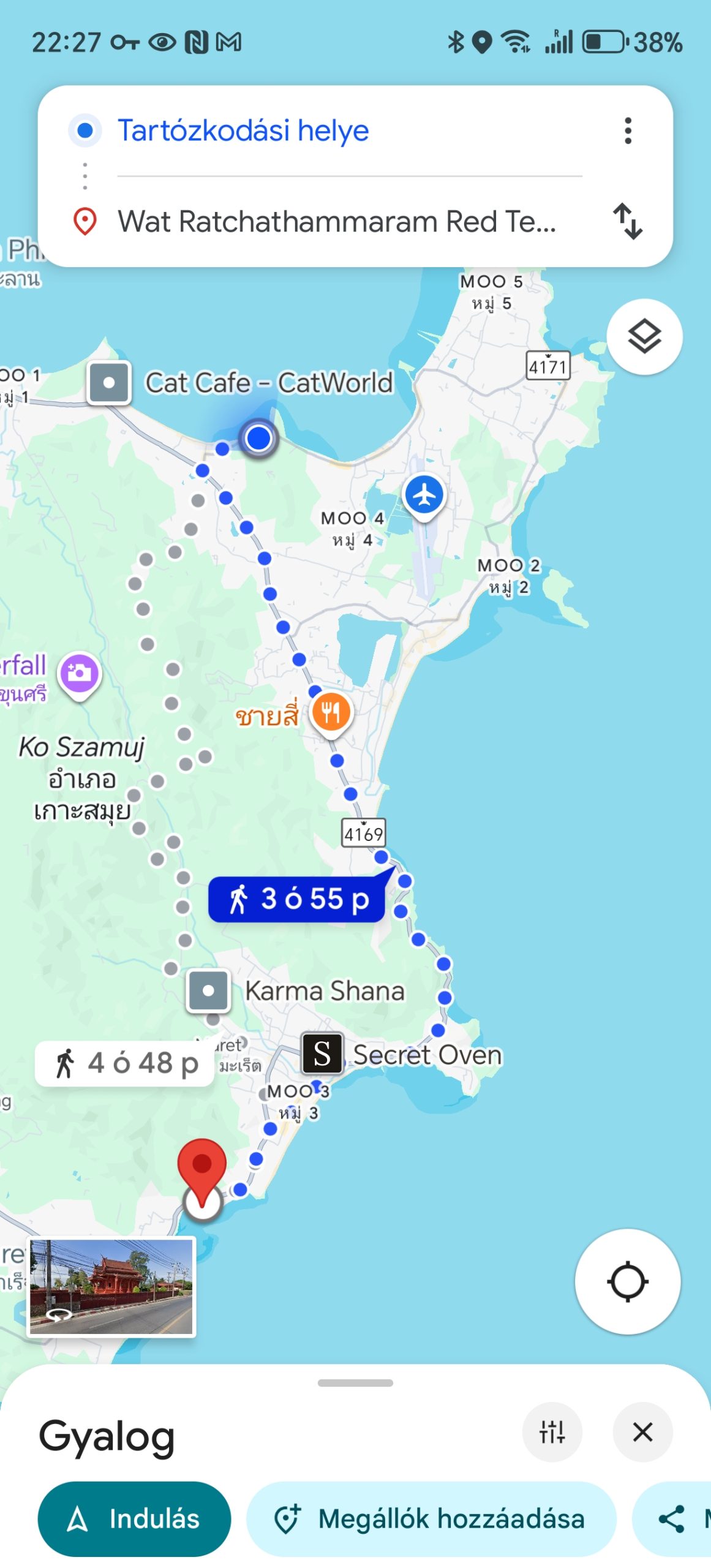Open the Secret Oven place marker
The height and width of the screenshot is (1568, 711).
pyautogui.click(x=322, y=1053)
